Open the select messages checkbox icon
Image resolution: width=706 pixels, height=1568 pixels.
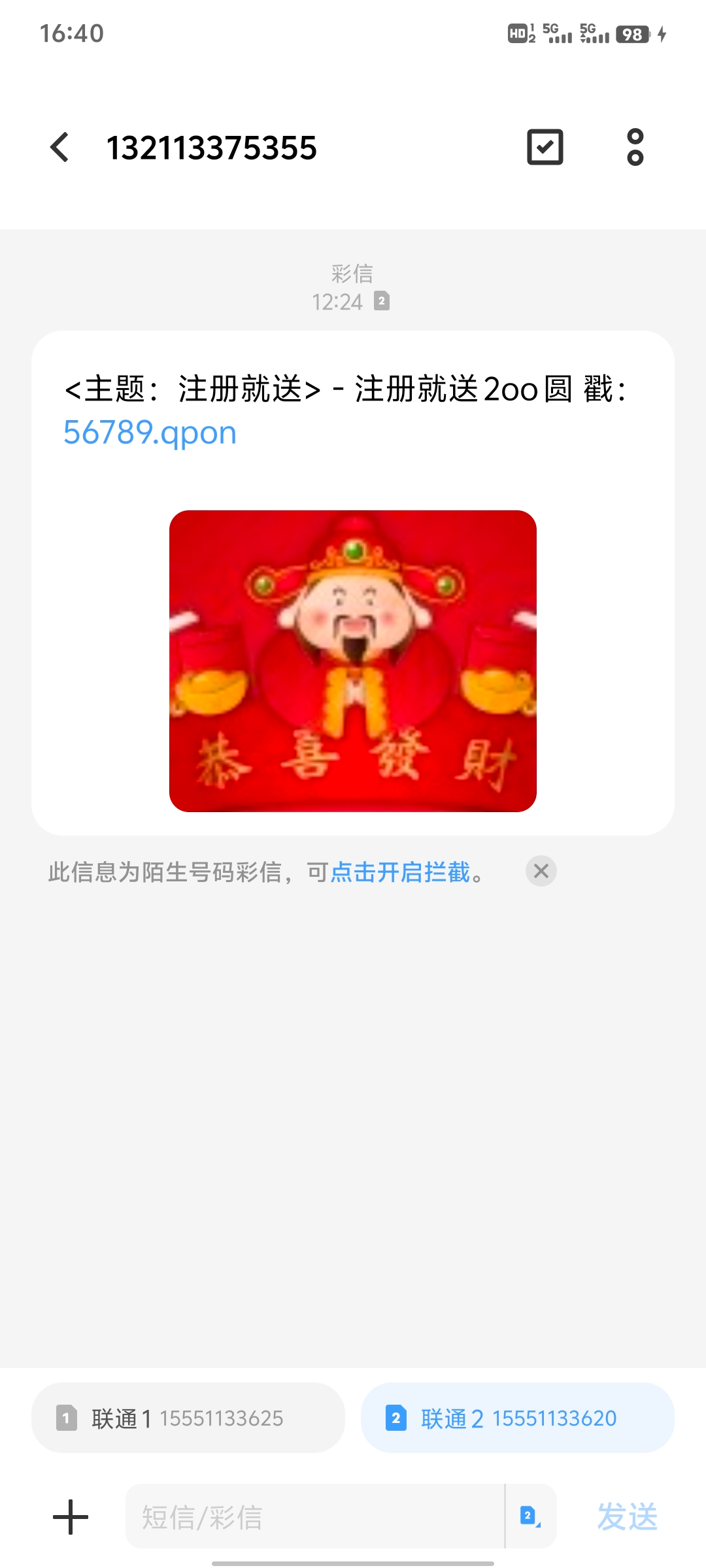(x=545, y=148)
